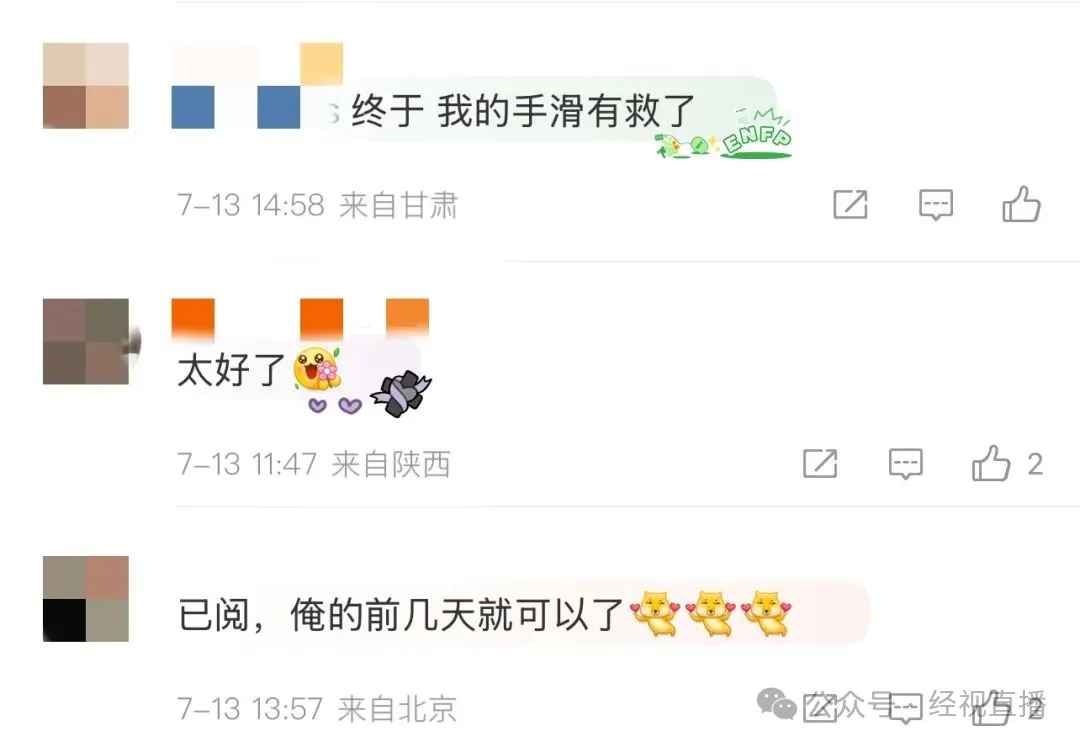Screen dimensions: 1080x747
Task: Like the 太好了 comment
Action: 992,463
